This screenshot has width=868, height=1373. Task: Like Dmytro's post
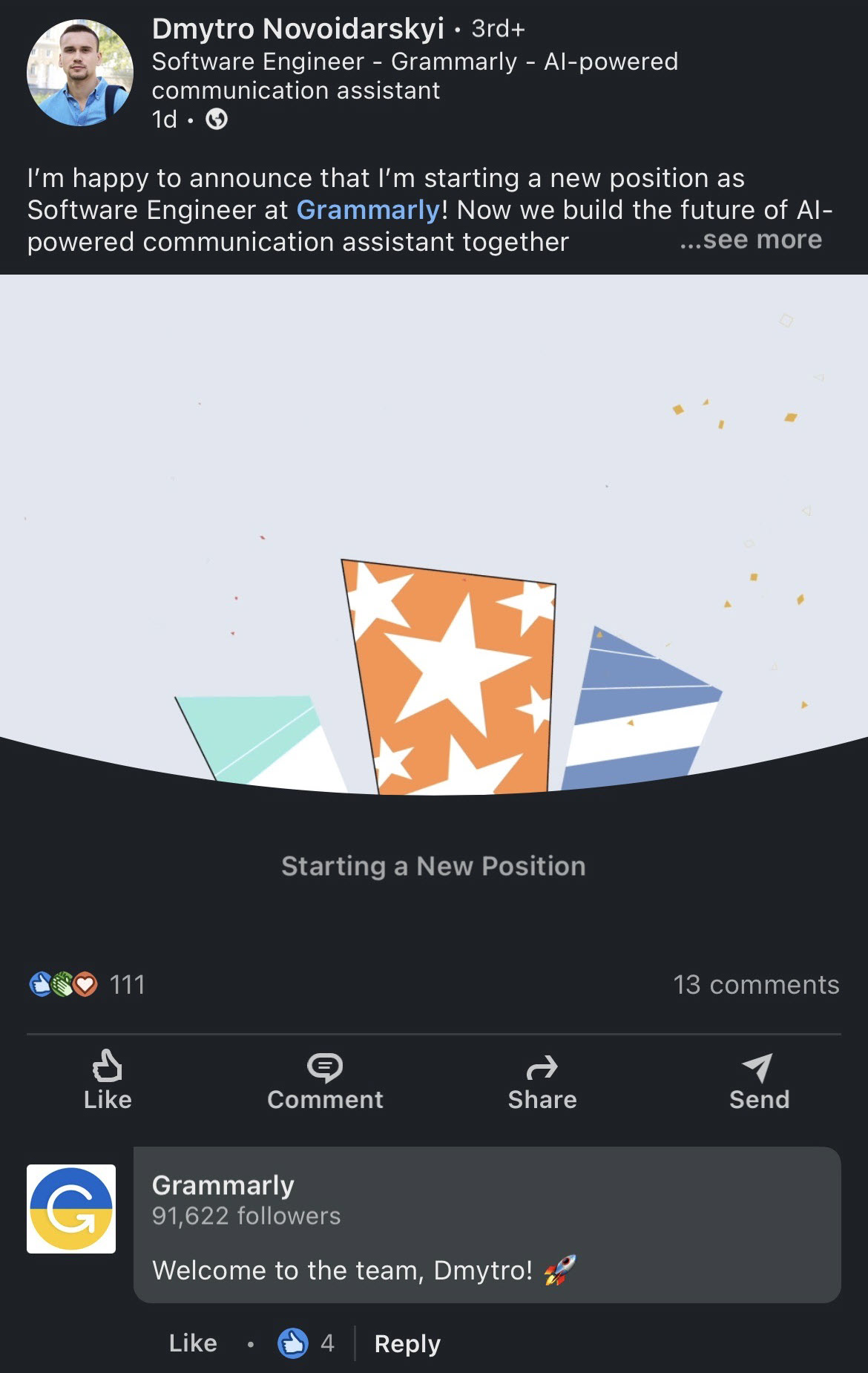coord(108,1081)
